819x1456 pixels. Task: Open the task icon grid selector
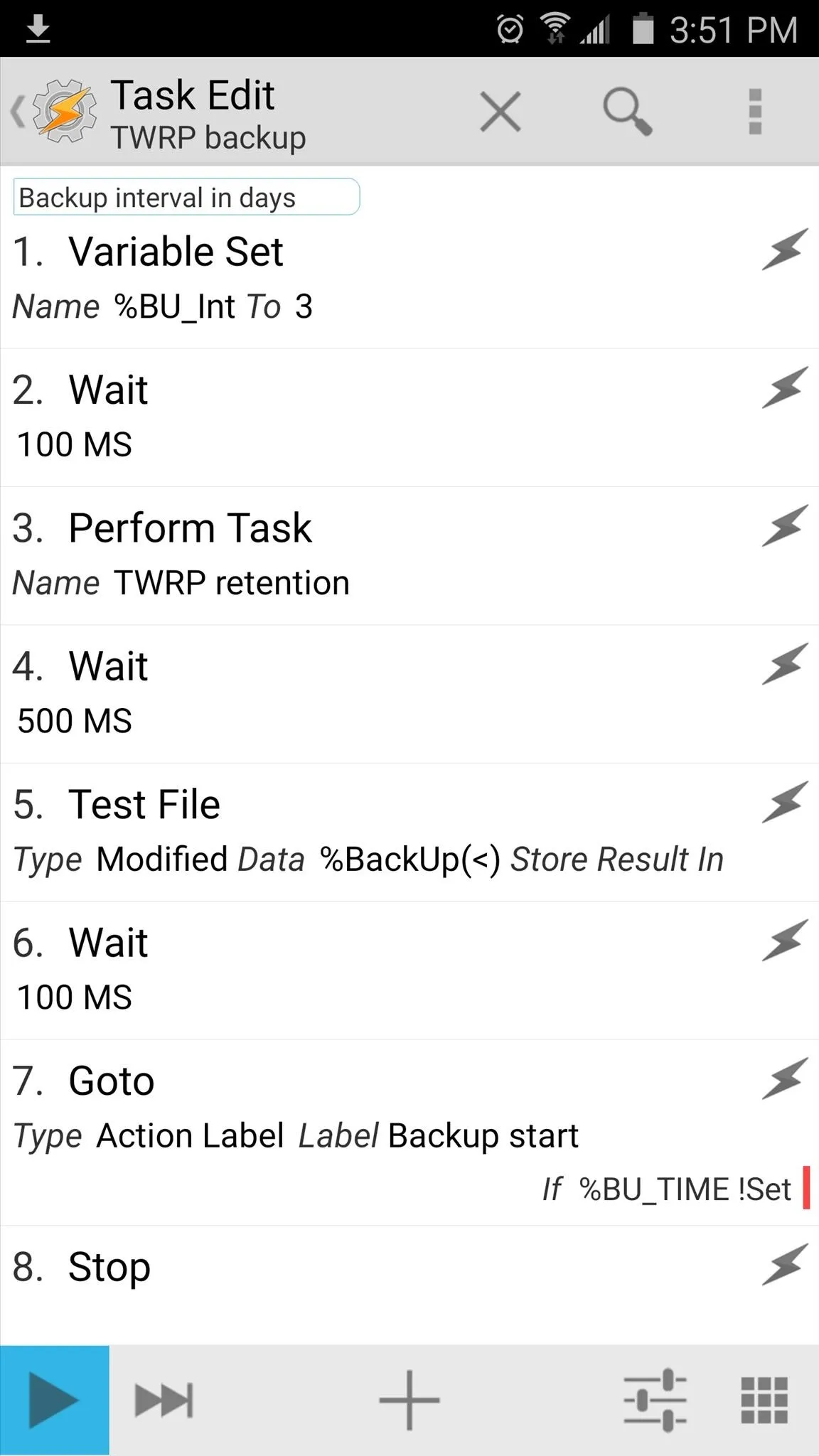764,1400
